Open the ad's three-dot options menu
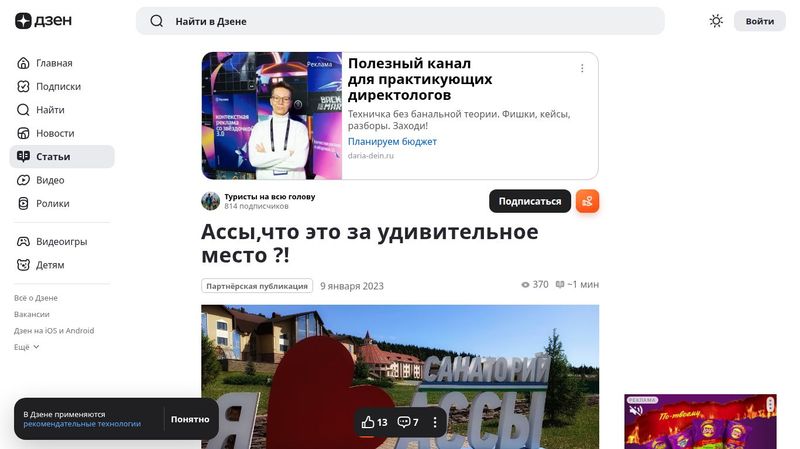 point(582,68)
